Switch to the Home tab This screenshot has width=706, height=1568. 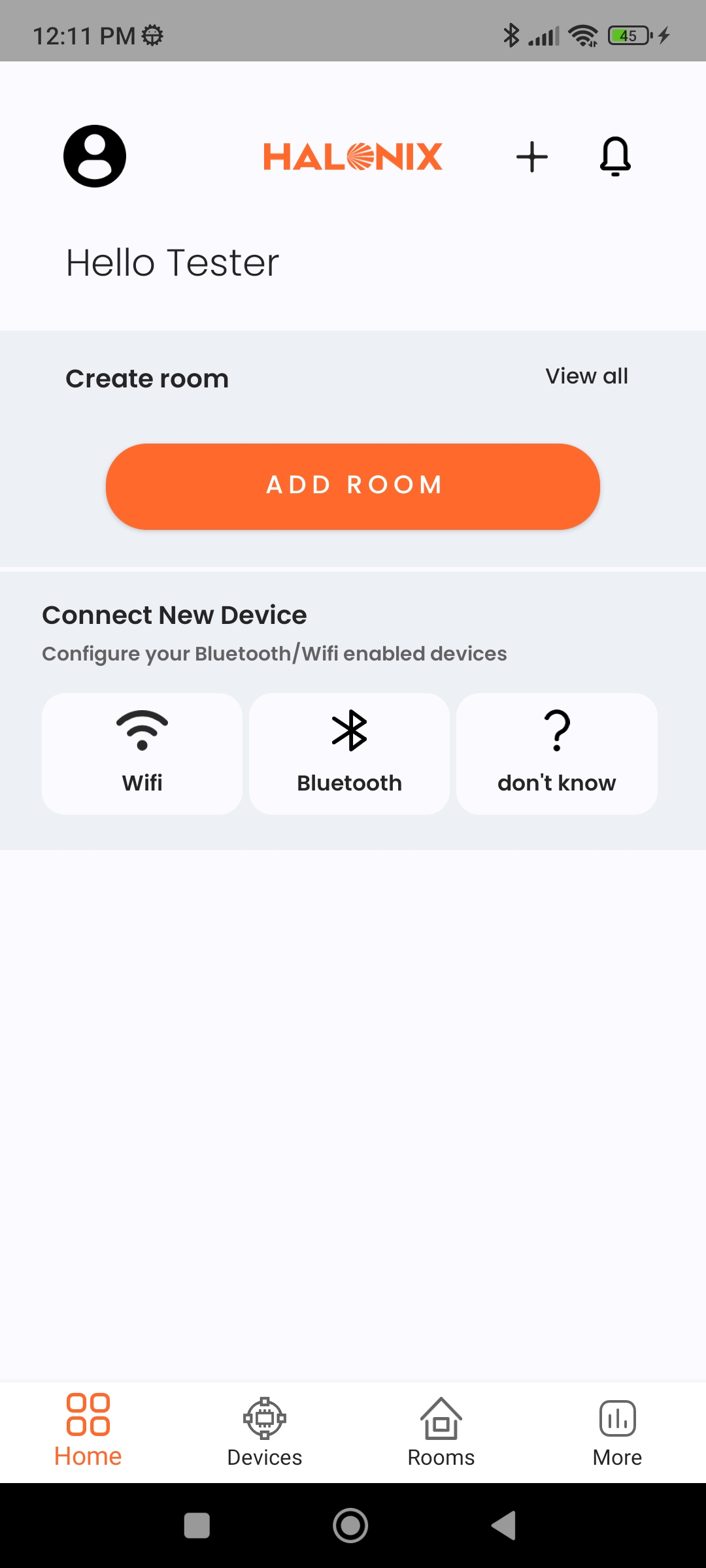coord(88,1431)
